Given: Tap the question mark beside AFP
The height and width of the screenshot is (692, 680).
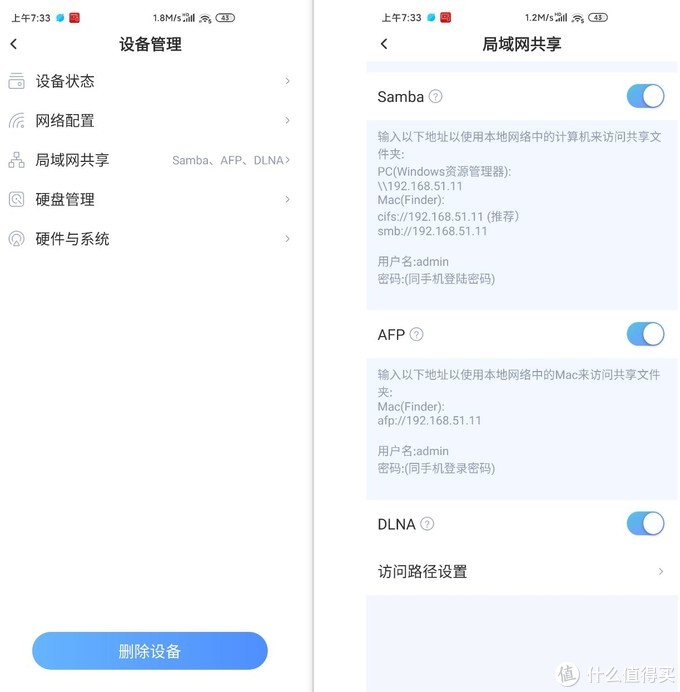Looking at the screenshot, I should (416, 335).
